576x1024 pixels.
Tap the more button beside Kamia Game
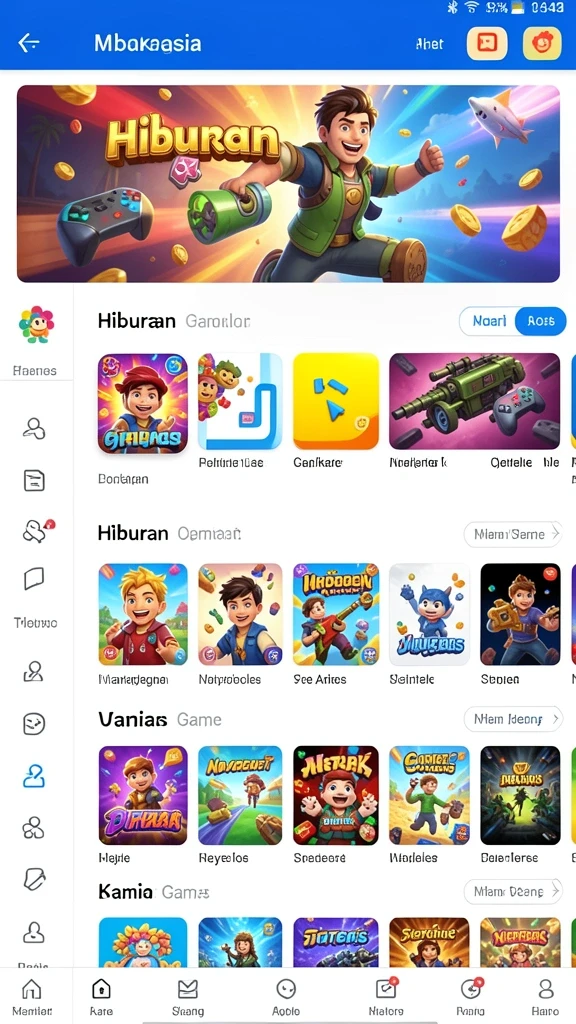(513, 891)
